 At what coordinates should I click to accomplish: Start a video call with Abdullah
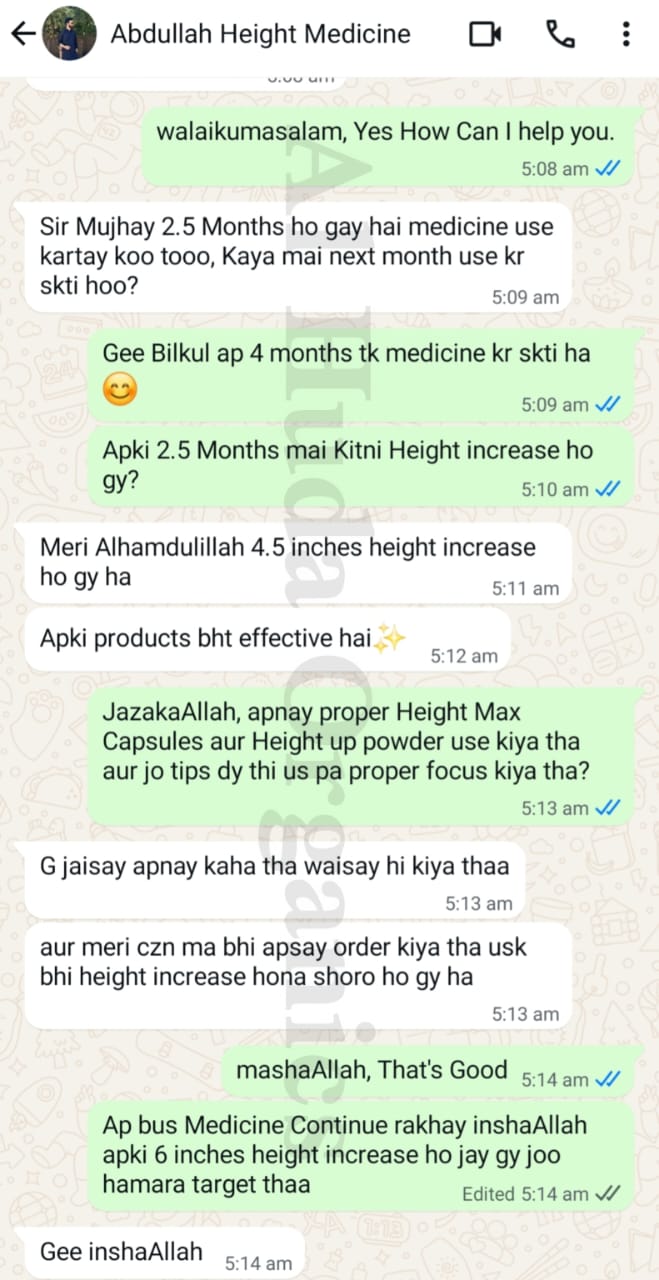(485, 34)
